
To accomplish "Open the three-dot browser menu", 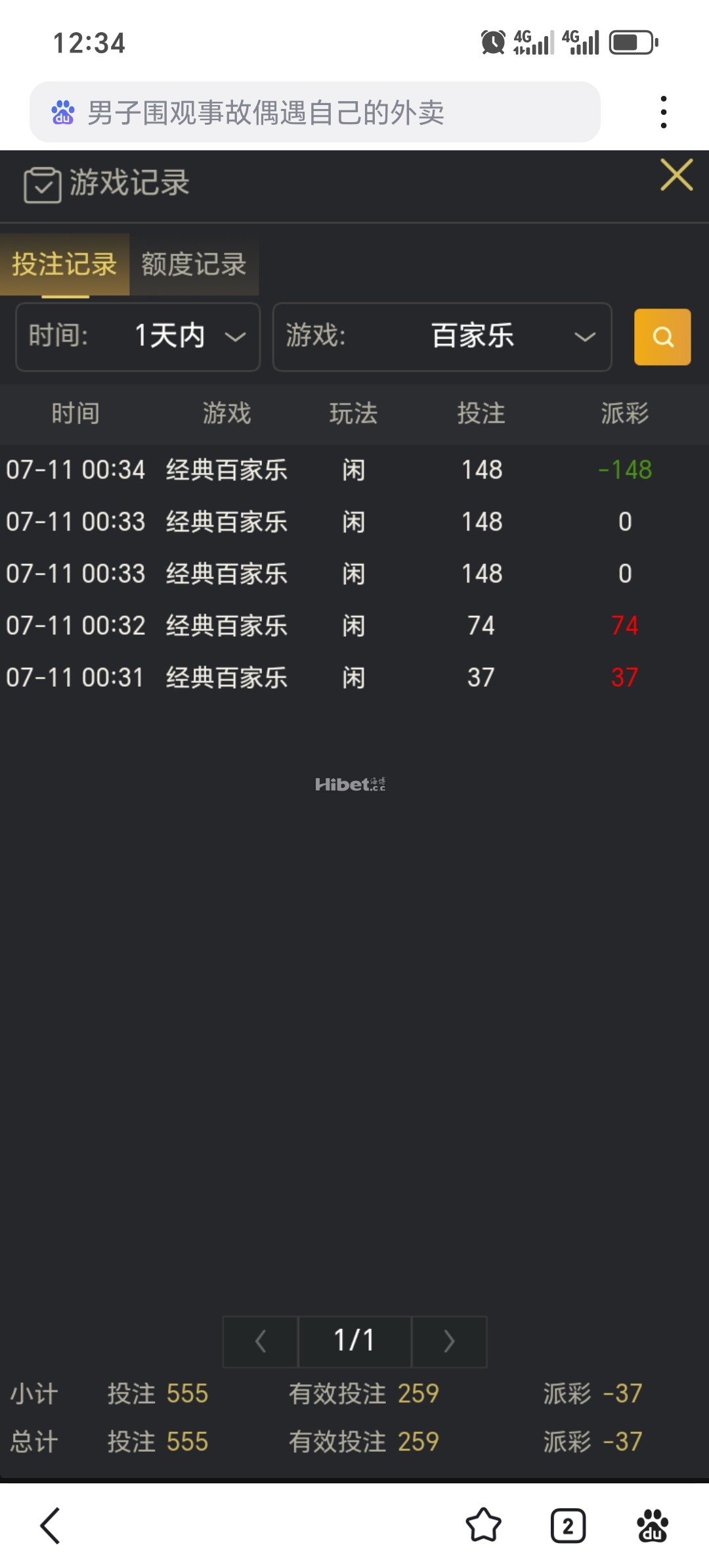I will 664,111.
